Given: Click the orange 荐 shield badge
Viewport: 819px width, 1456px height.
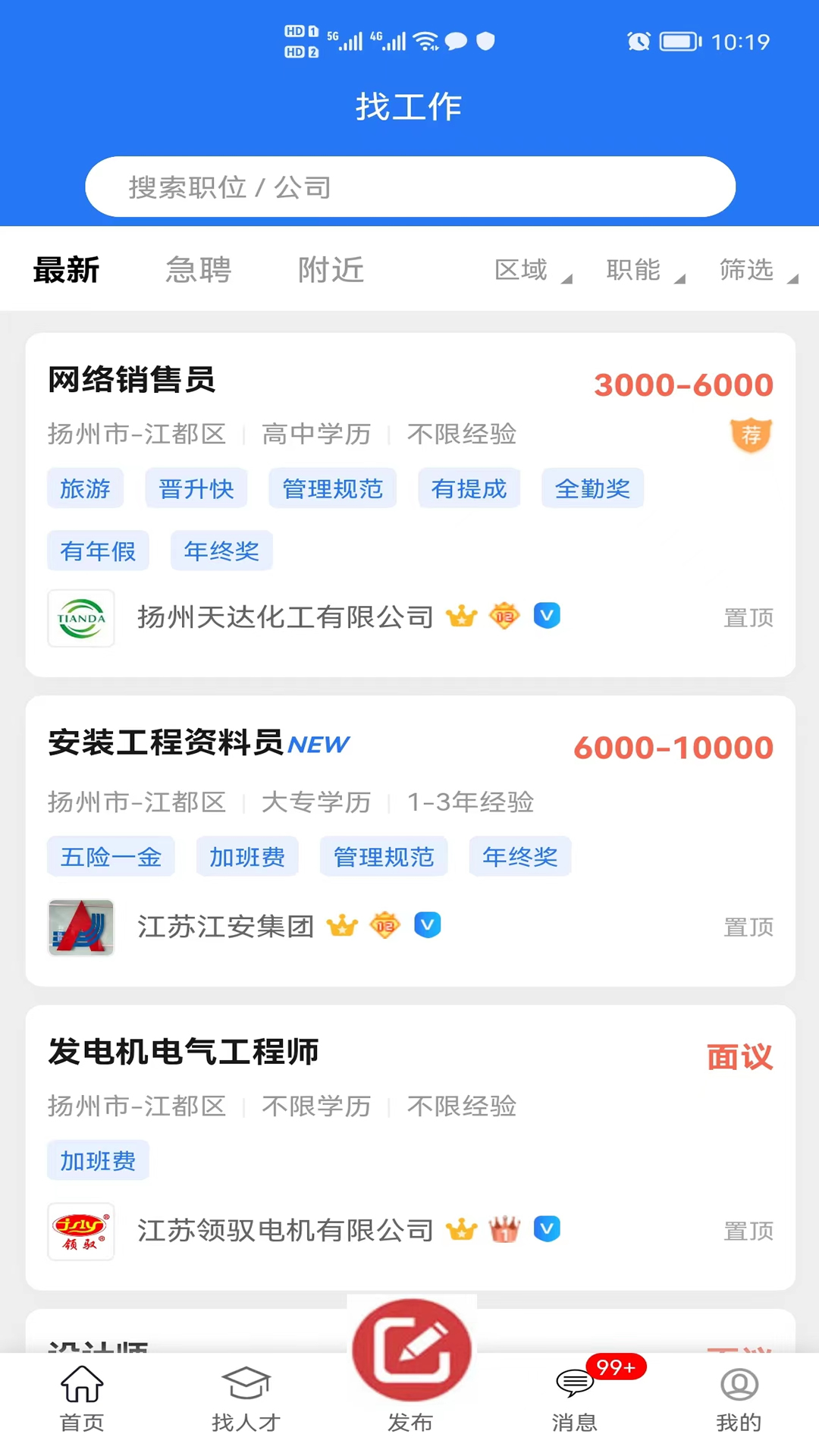Looking at the screenshot, I should coord(750,435).
